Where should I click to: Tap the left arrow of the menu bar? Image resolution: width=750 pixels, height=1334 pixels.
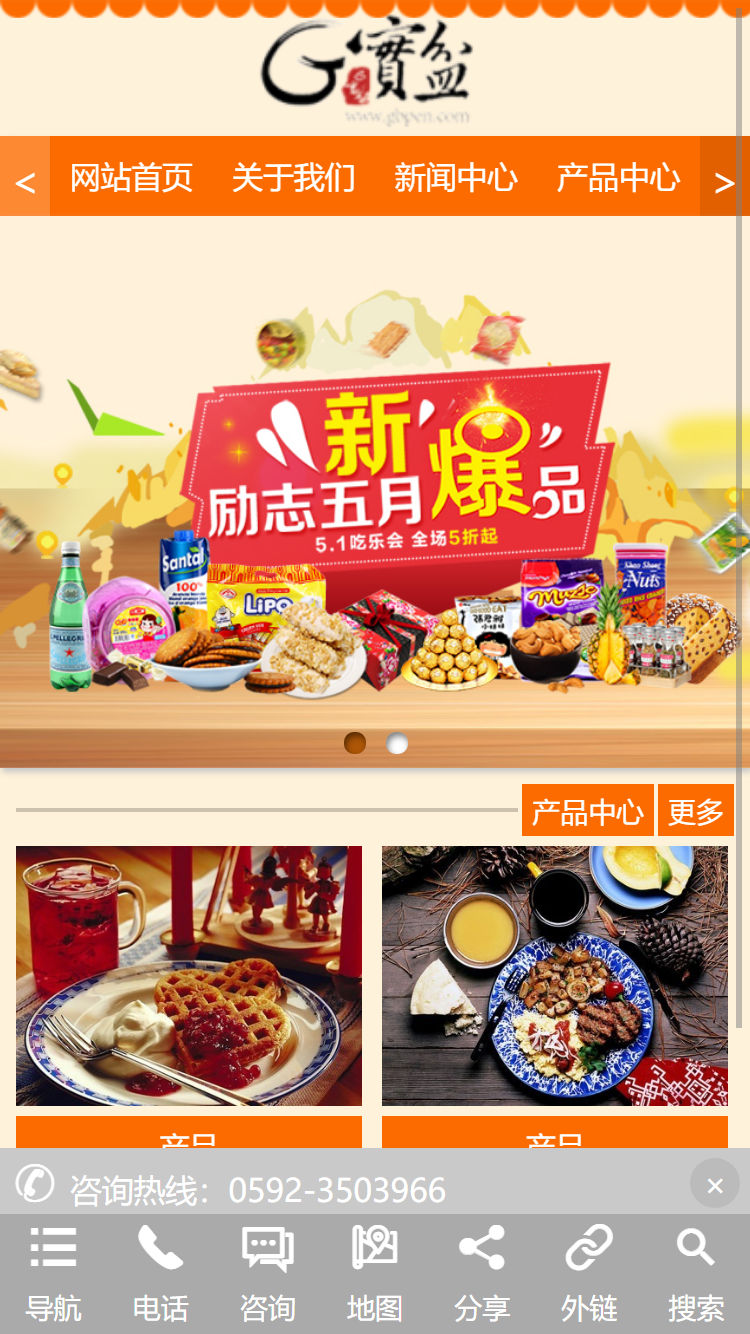click(x=25, y=180)
